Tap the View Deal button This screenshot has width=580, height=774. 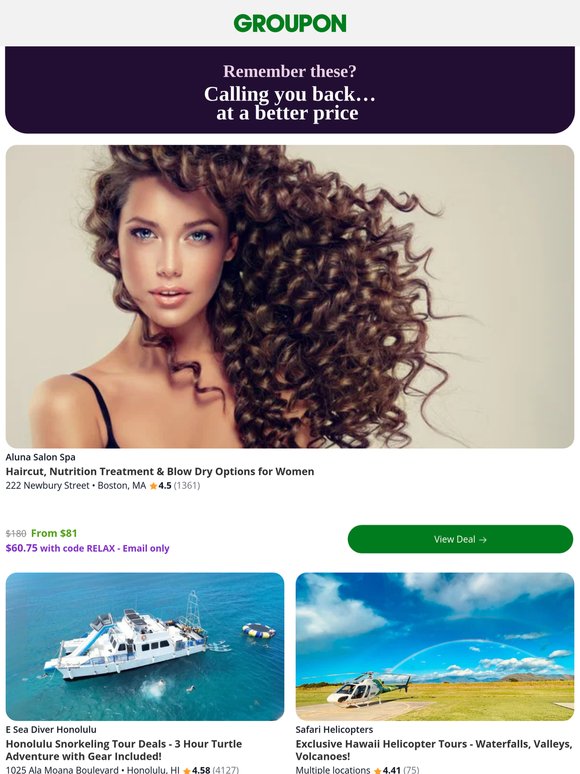tap(460, 539)
